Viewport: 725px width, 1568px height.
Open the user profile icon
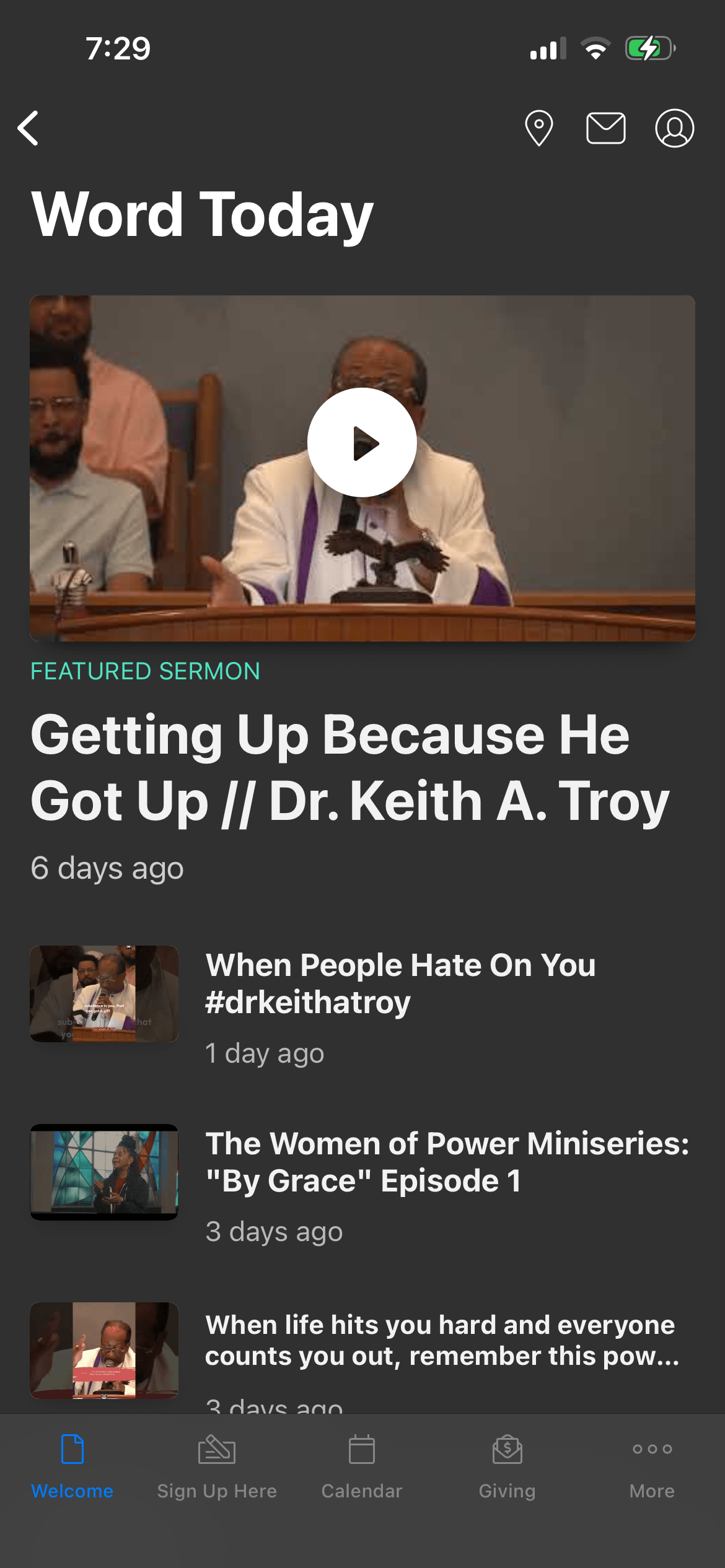[x=674, y=128]
